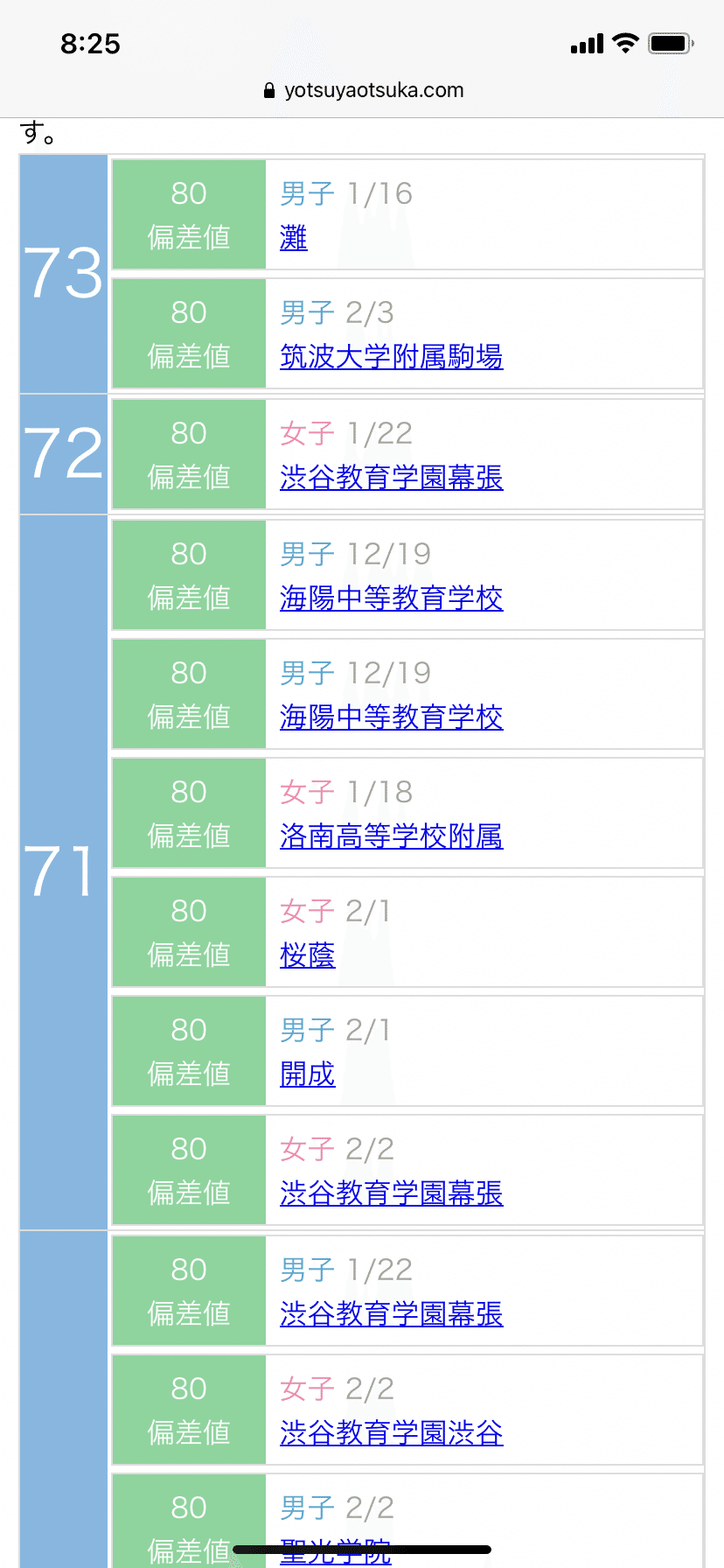
Task: Open 渋谷教育学園幕張 listed under 女子 2/2
Action: [x=391, y=1193]
